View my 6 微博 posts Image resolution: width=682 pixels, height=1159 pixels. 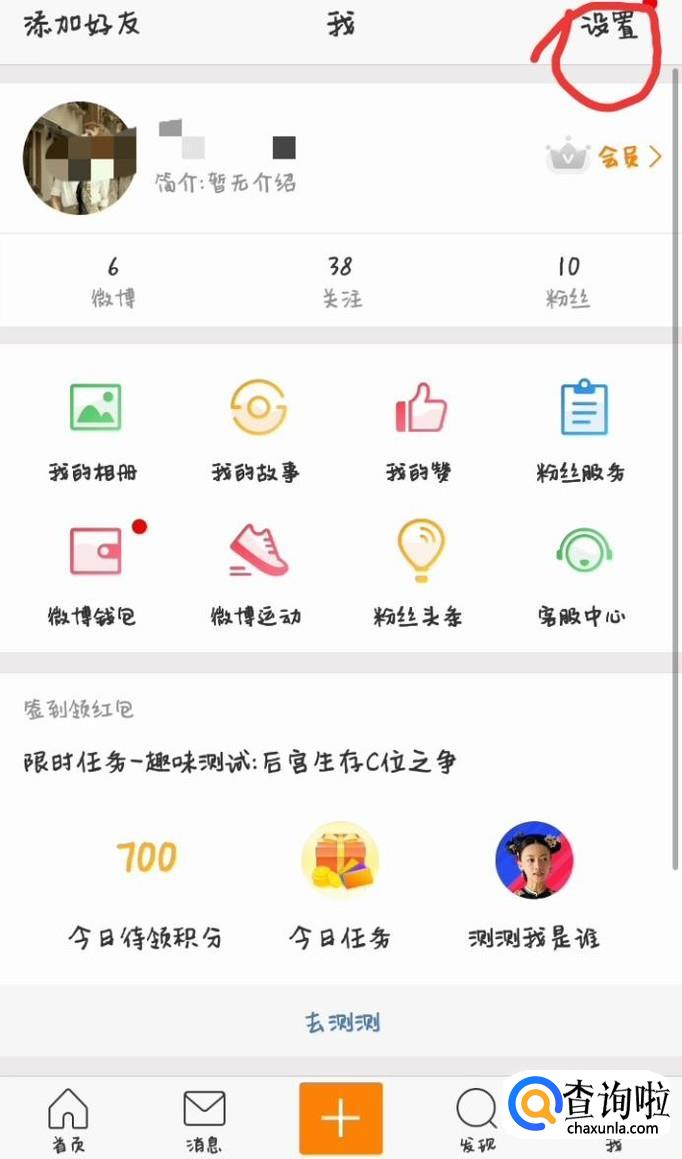(113, 281)
